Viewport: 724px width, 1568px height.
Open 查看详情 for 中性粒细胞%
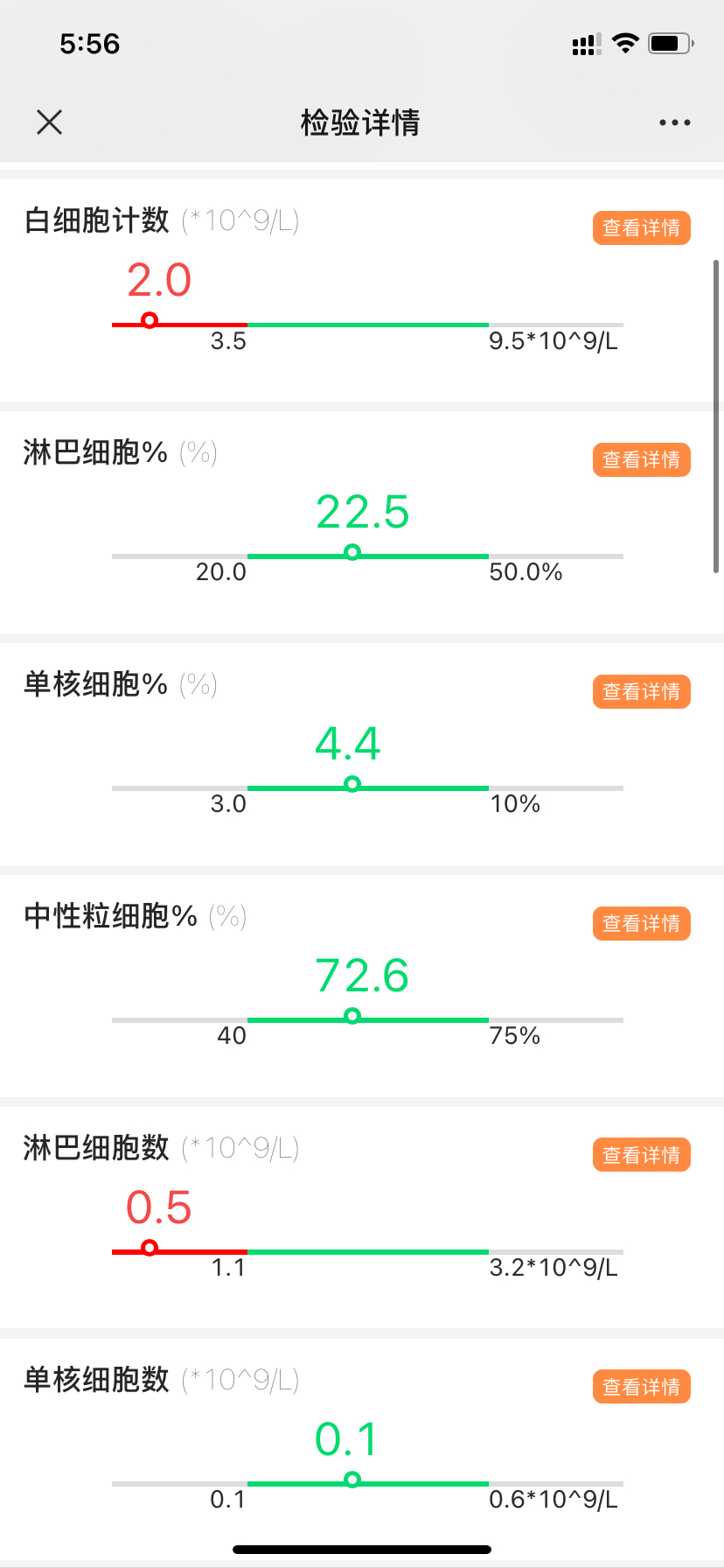point(642,923)
